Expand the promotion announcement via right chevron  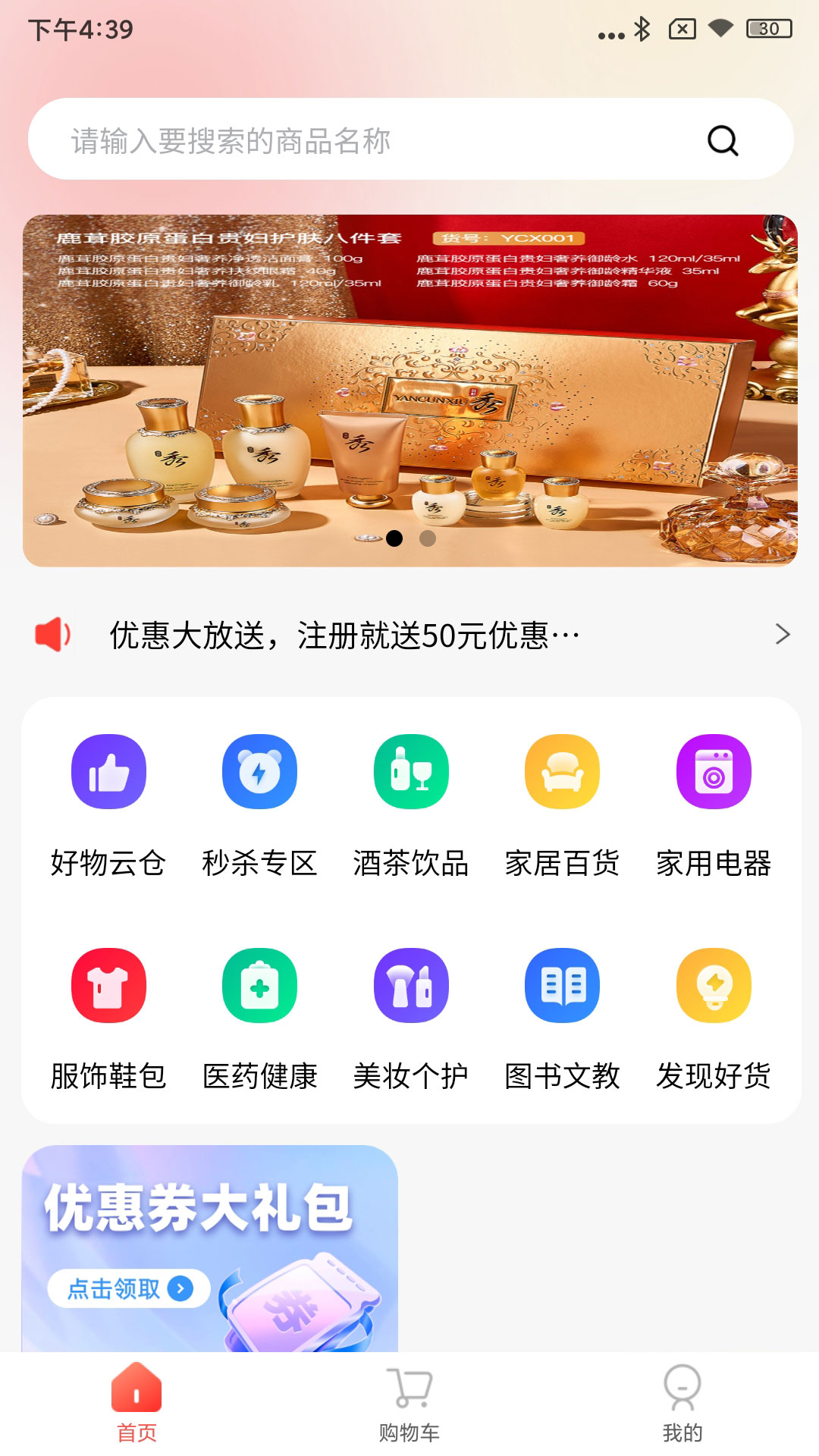pos(784,635)
